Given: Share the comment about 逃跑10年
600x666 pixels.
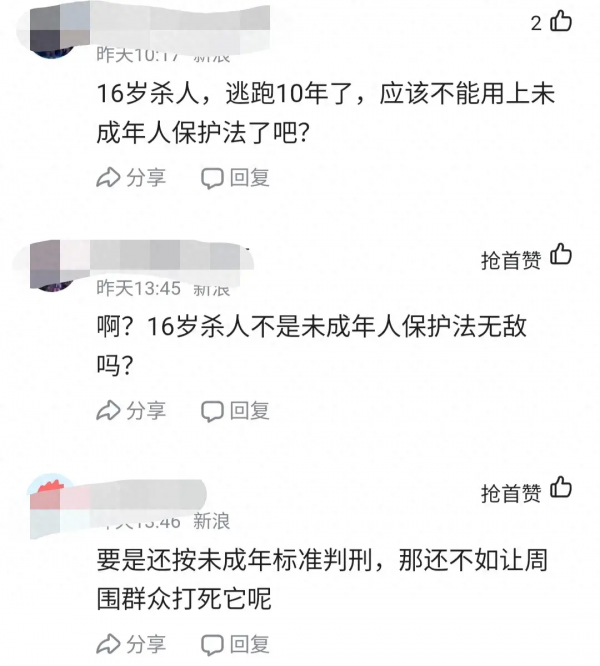Looking at the screenshot, I should 131,178.
